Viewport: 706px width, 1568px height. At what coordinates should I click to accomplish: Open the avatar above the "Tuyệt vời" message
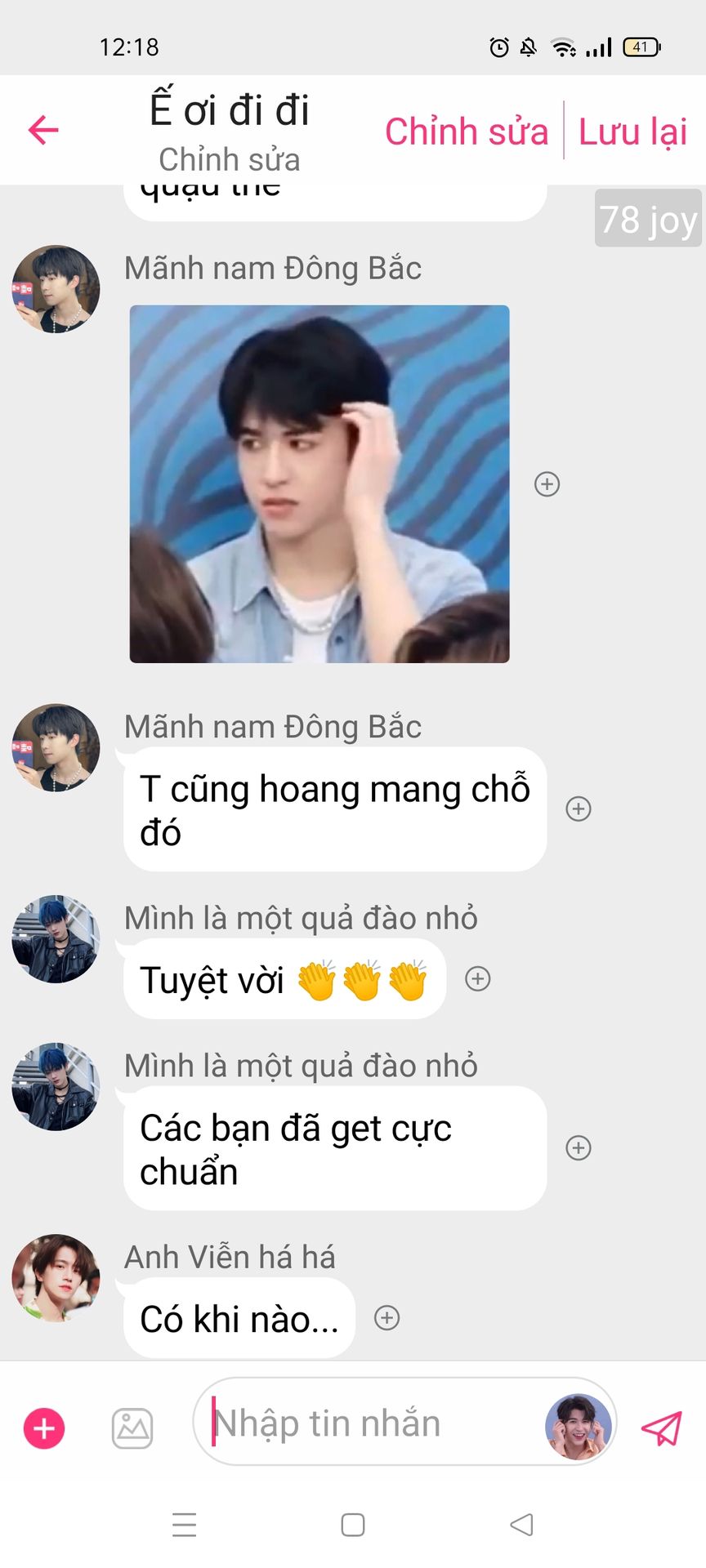pos(56,939)
